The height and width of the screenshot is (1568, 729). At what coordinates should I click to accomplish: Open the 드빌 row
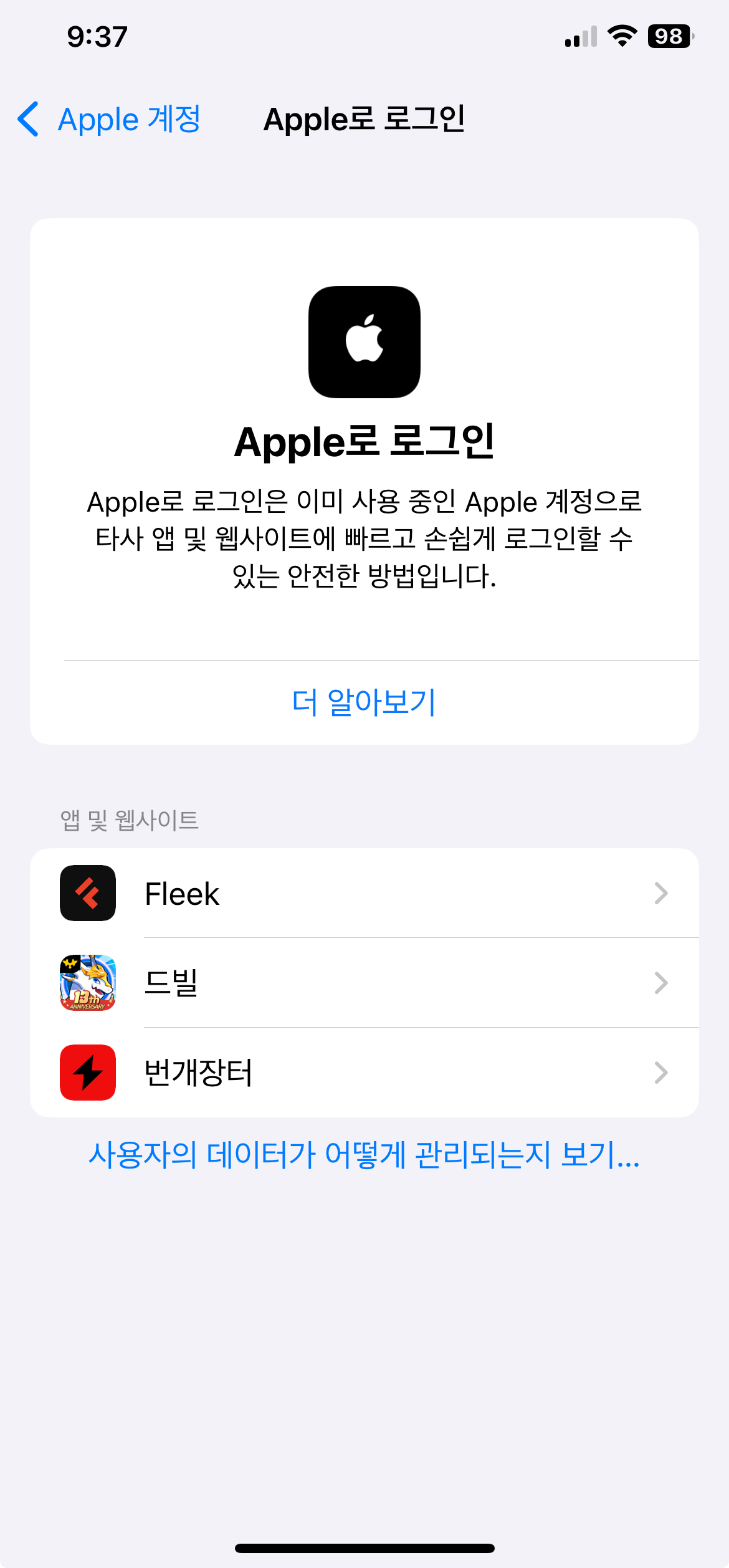364,983
